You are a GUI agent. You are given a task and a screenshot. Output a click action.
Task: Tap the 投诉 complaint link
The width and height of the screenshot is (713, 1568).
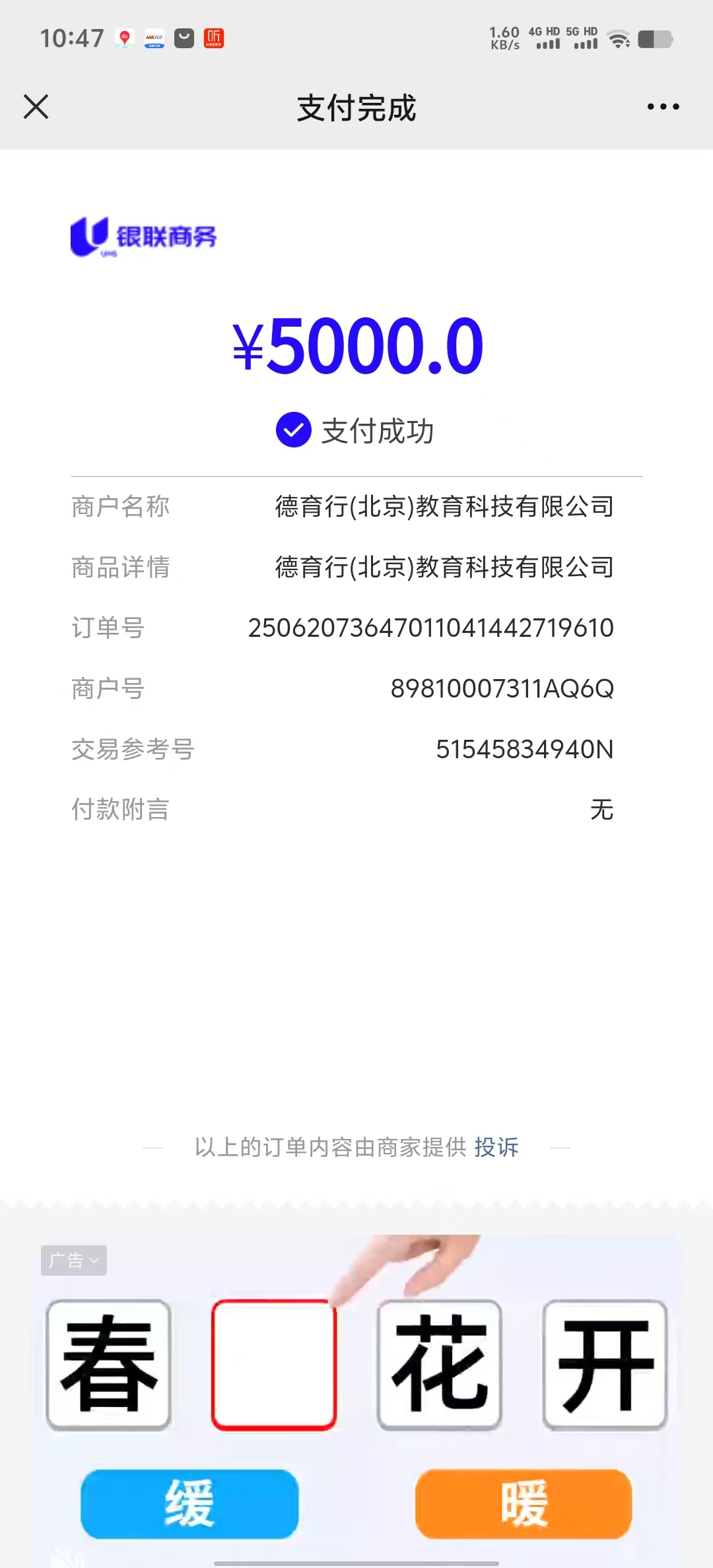pyautogui.click(x=496, y=1147)
